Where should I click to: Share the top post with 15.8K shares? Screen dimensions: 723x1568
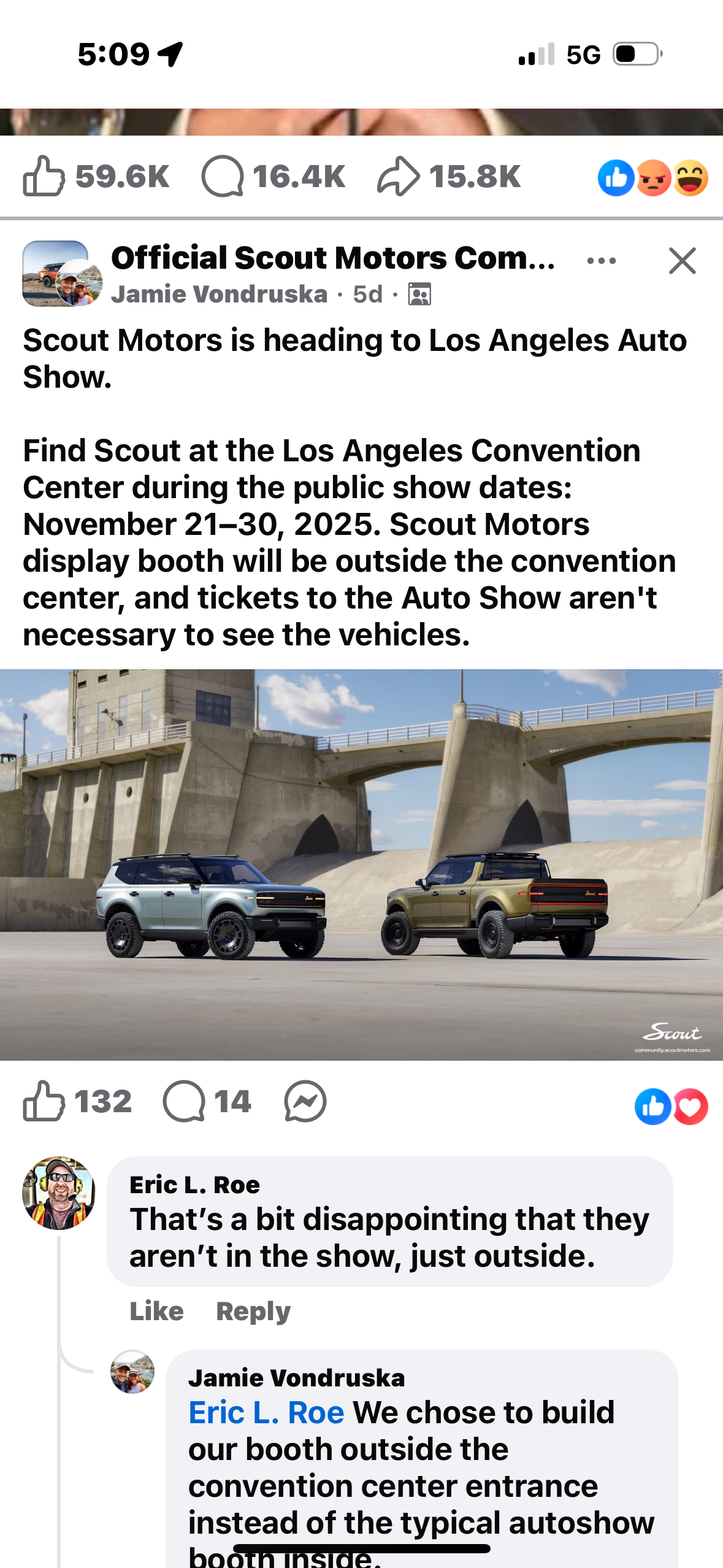click(448, 177)
